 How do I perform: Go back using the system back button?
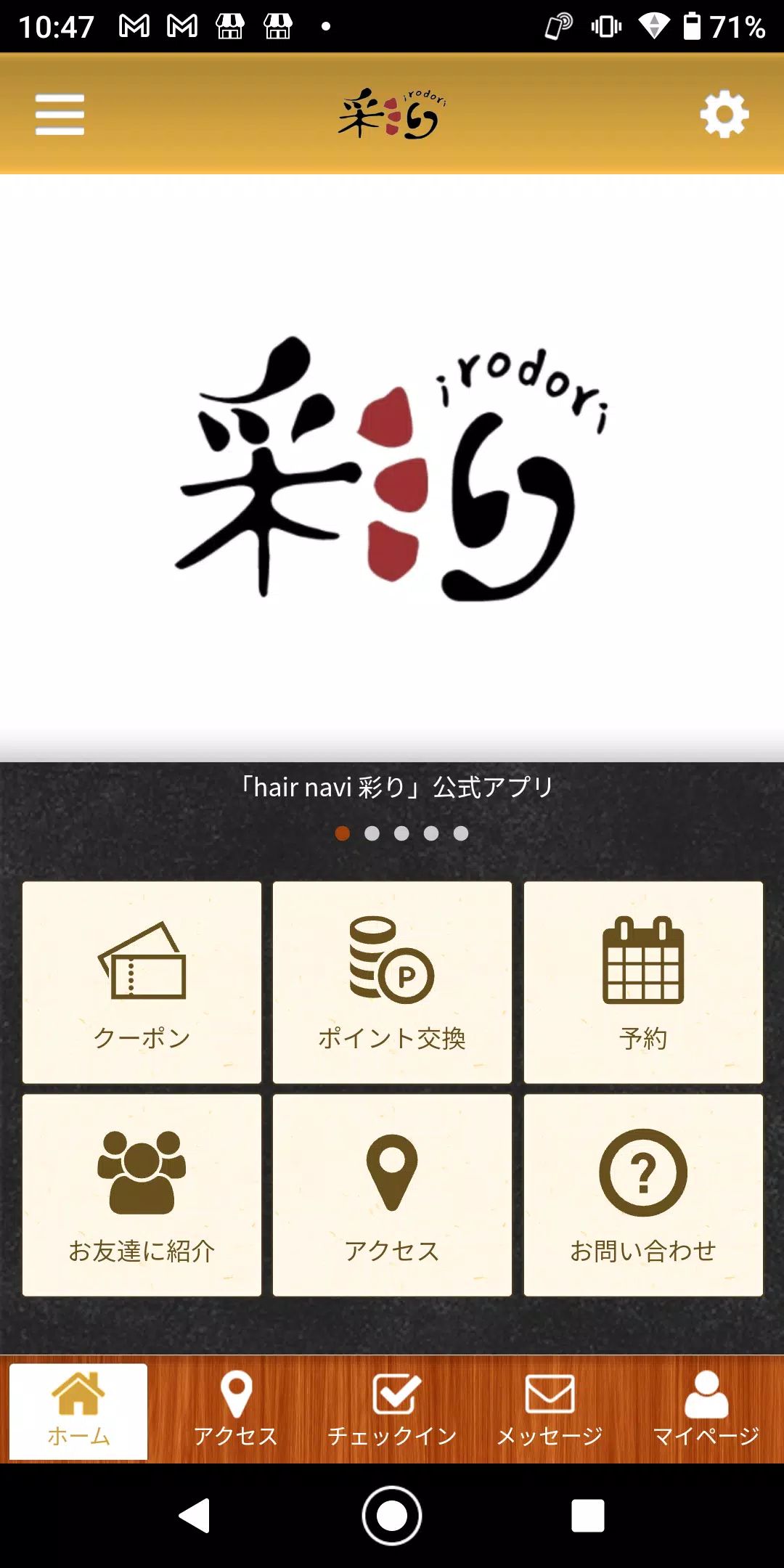click(x=195, y=1516)
